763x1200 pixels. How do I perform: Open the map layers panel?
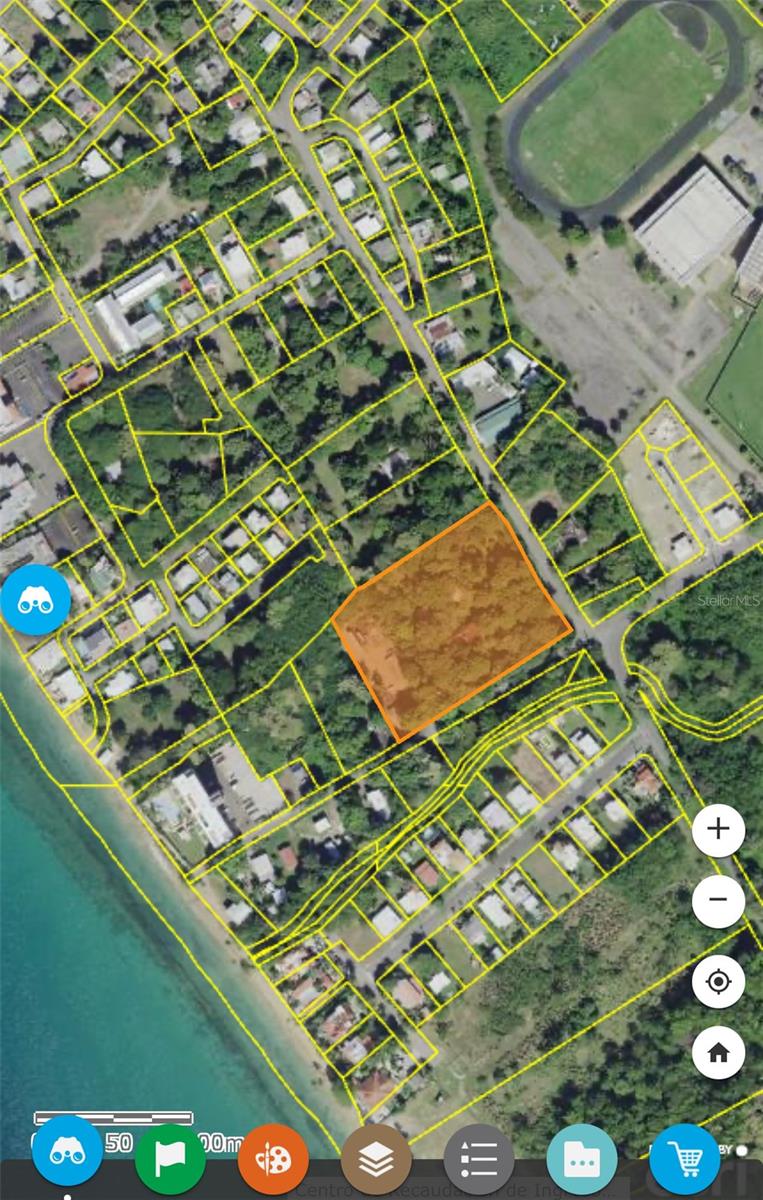click(x=376, y=1158)
